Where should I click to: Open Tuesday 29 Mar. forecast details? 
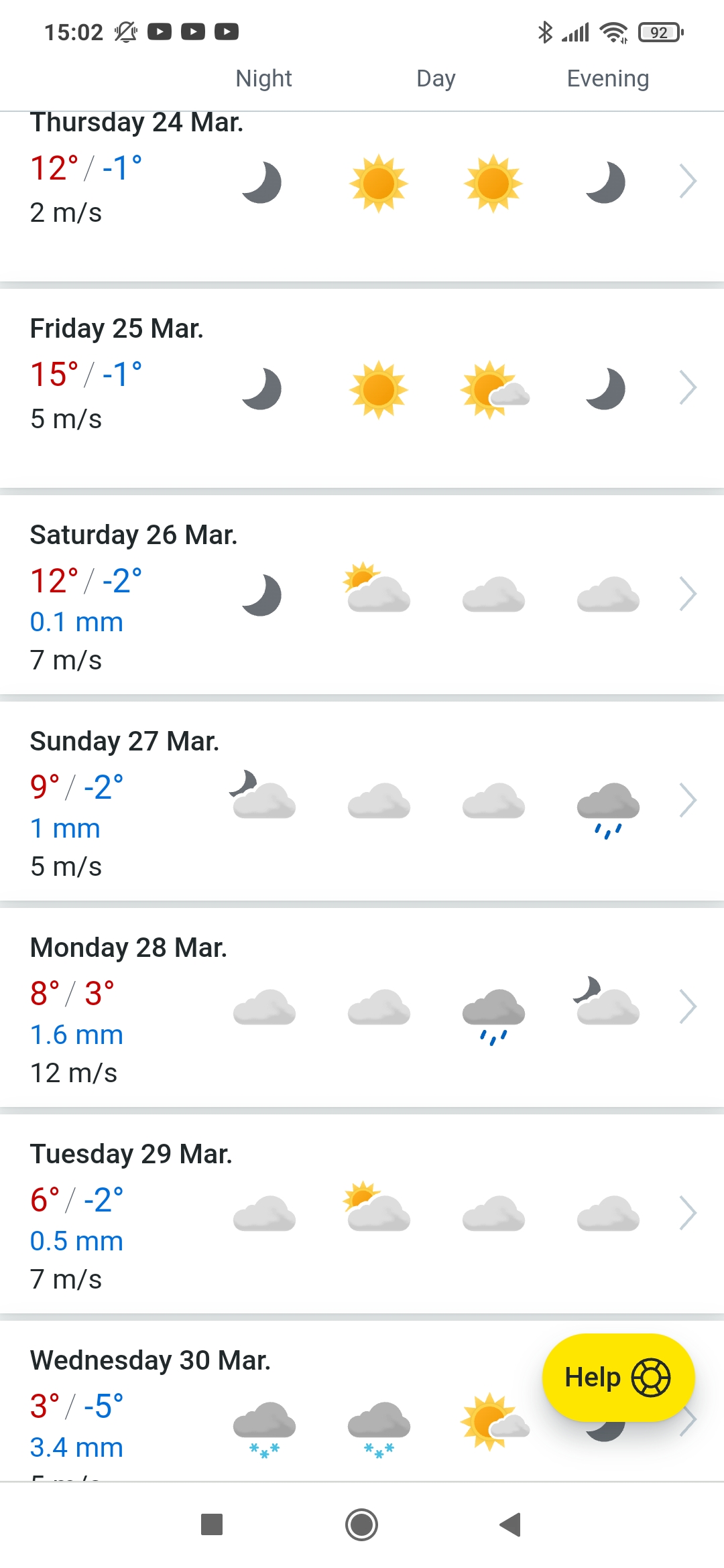pos(688,1214)
